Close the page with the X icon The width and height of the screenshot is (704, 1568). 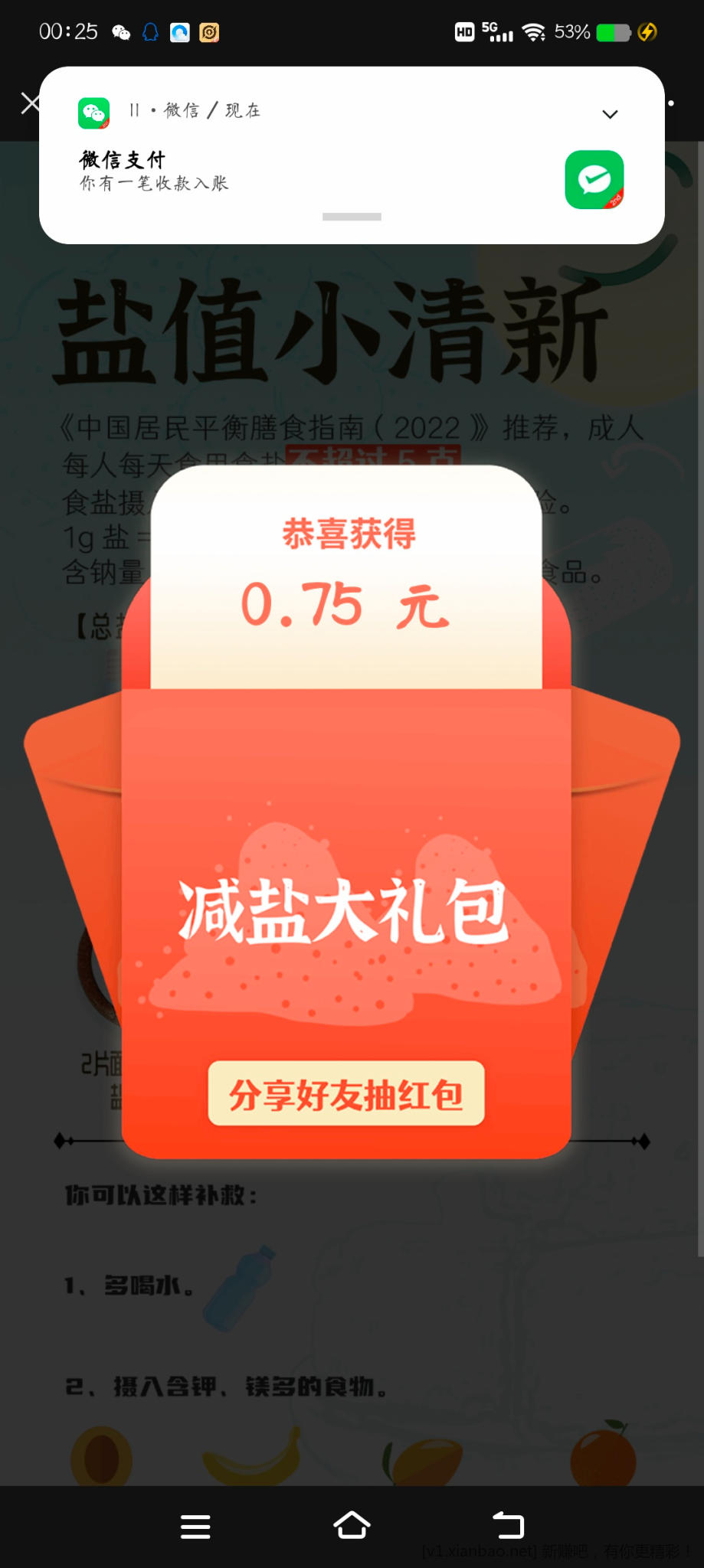[x=29, y=103]
